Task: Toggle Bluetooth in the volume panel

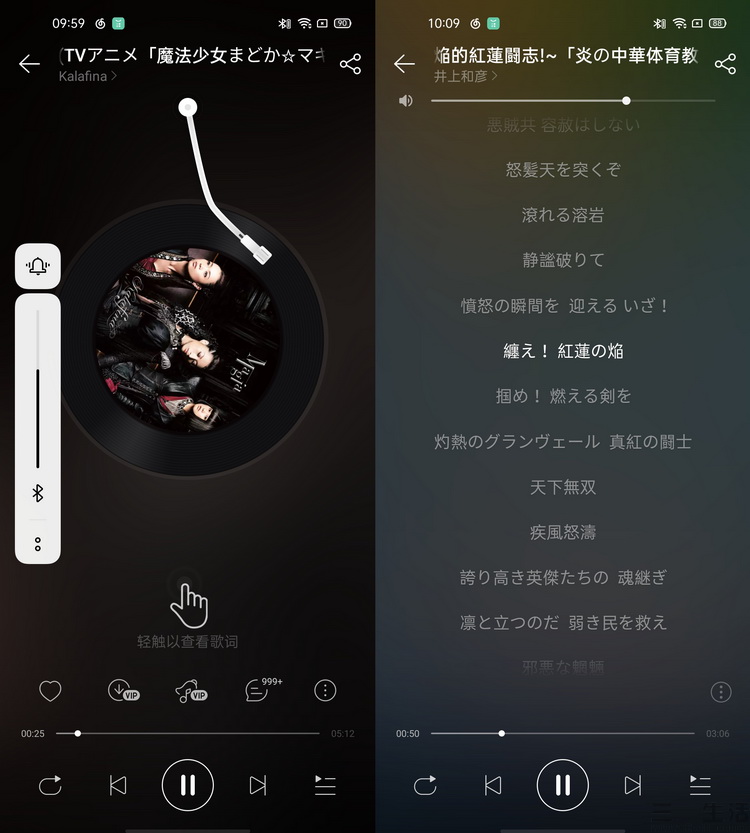Action: point(38,492)
